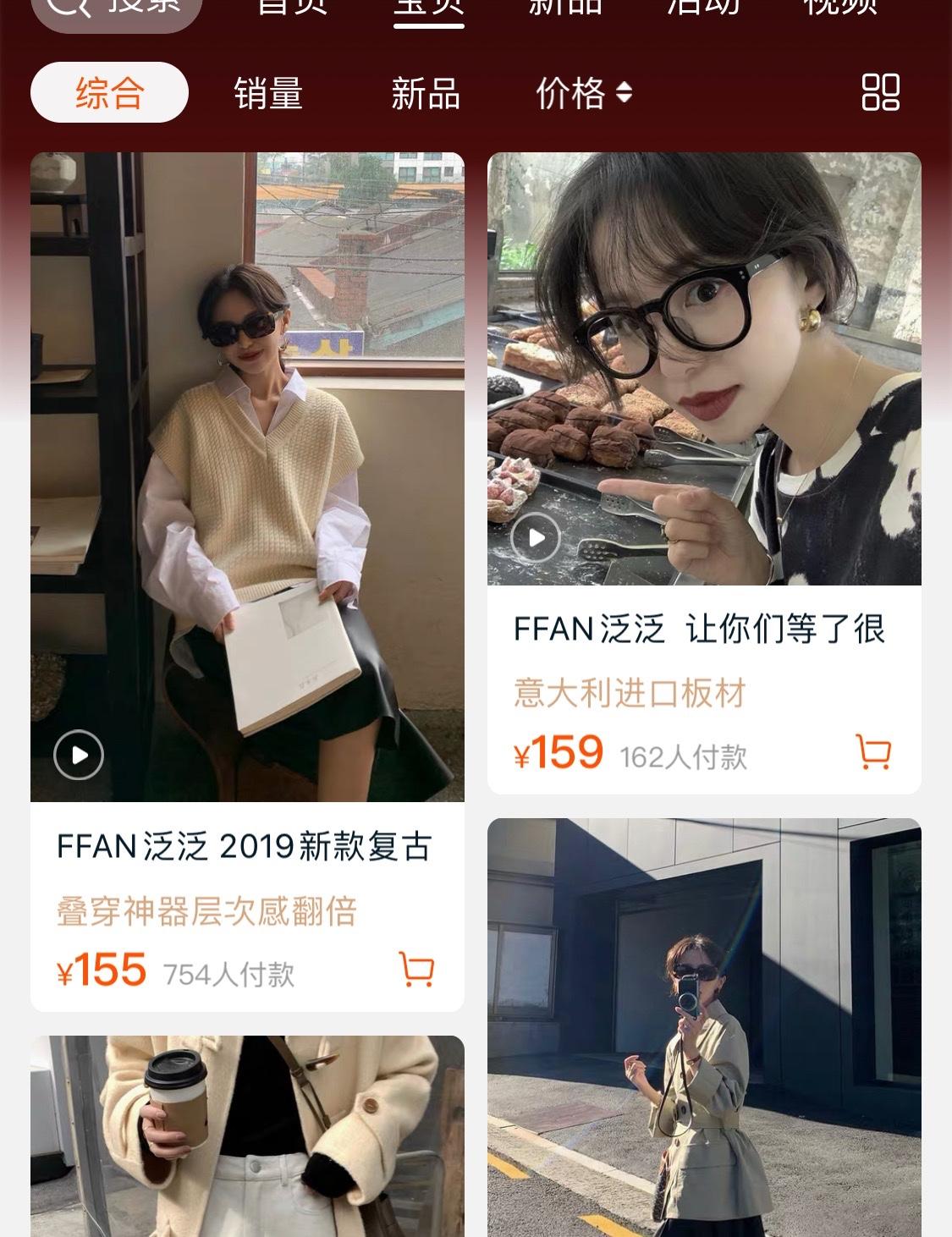Switch the product grid layout view
The width and height of the screenshot is (952, 1237).
880,92
